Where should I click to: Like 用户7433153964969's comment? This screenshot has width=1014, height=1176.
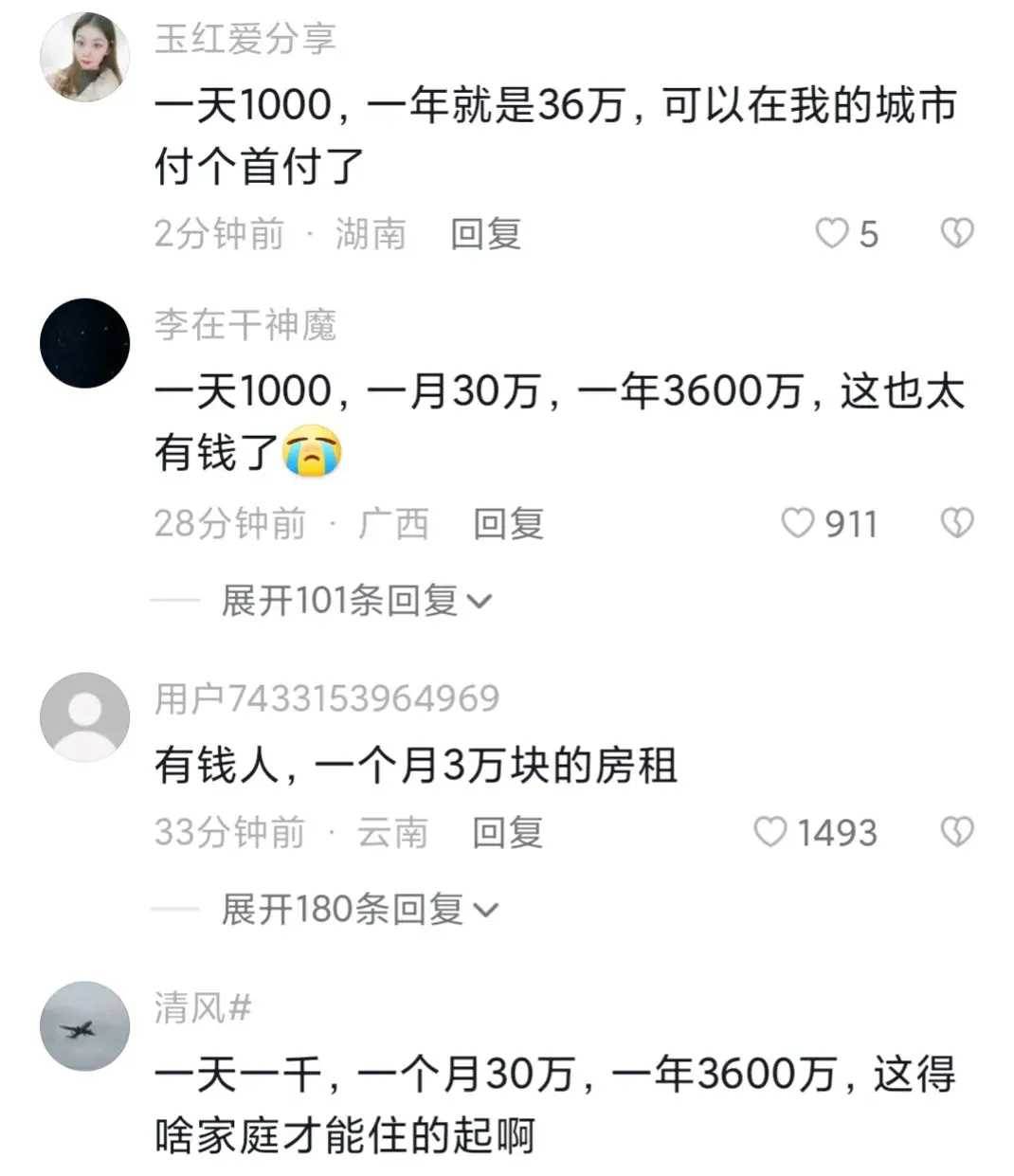(x=770, y=832)
